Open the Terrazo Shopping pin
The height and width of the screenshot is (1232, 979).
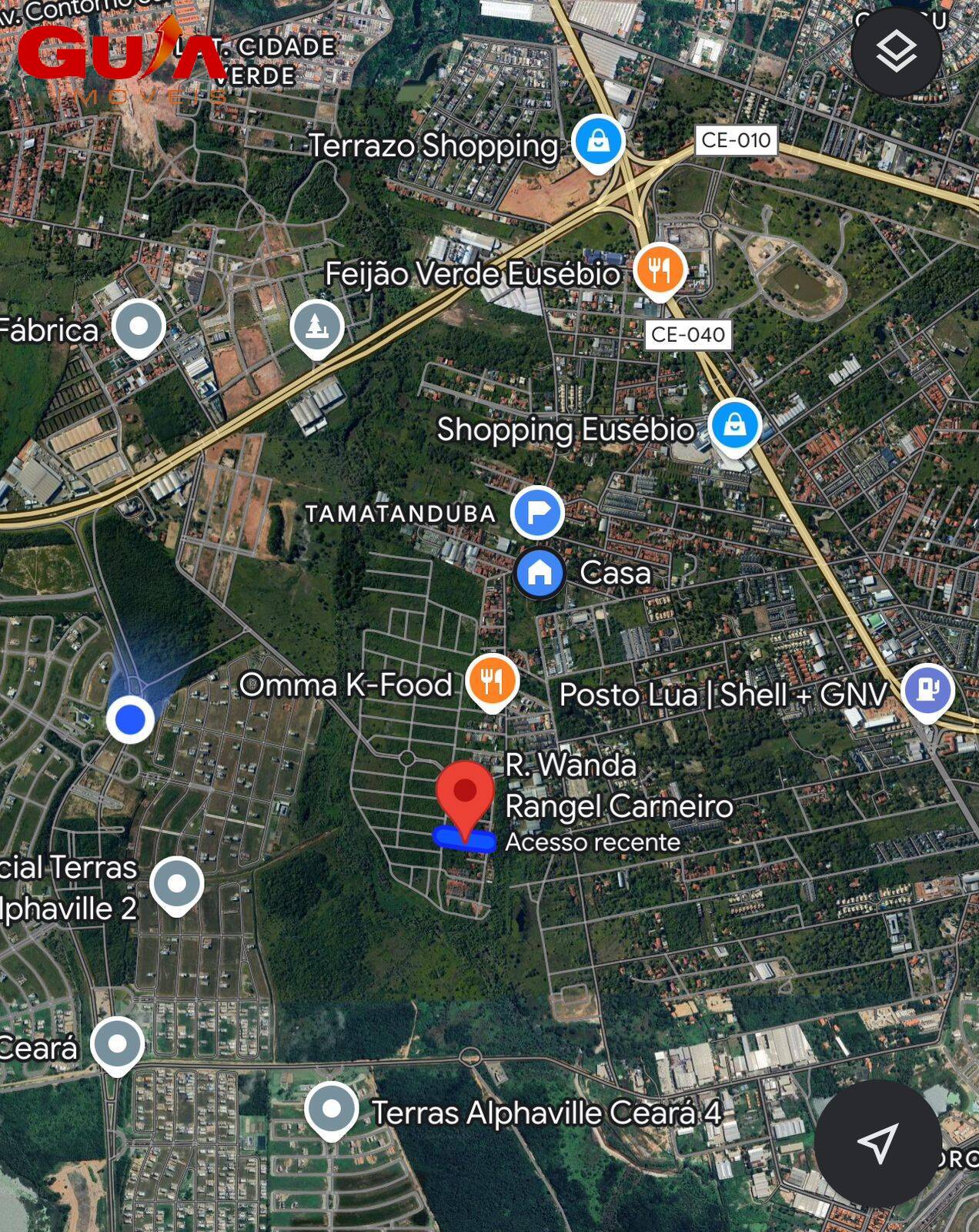(x=598, y=142)
